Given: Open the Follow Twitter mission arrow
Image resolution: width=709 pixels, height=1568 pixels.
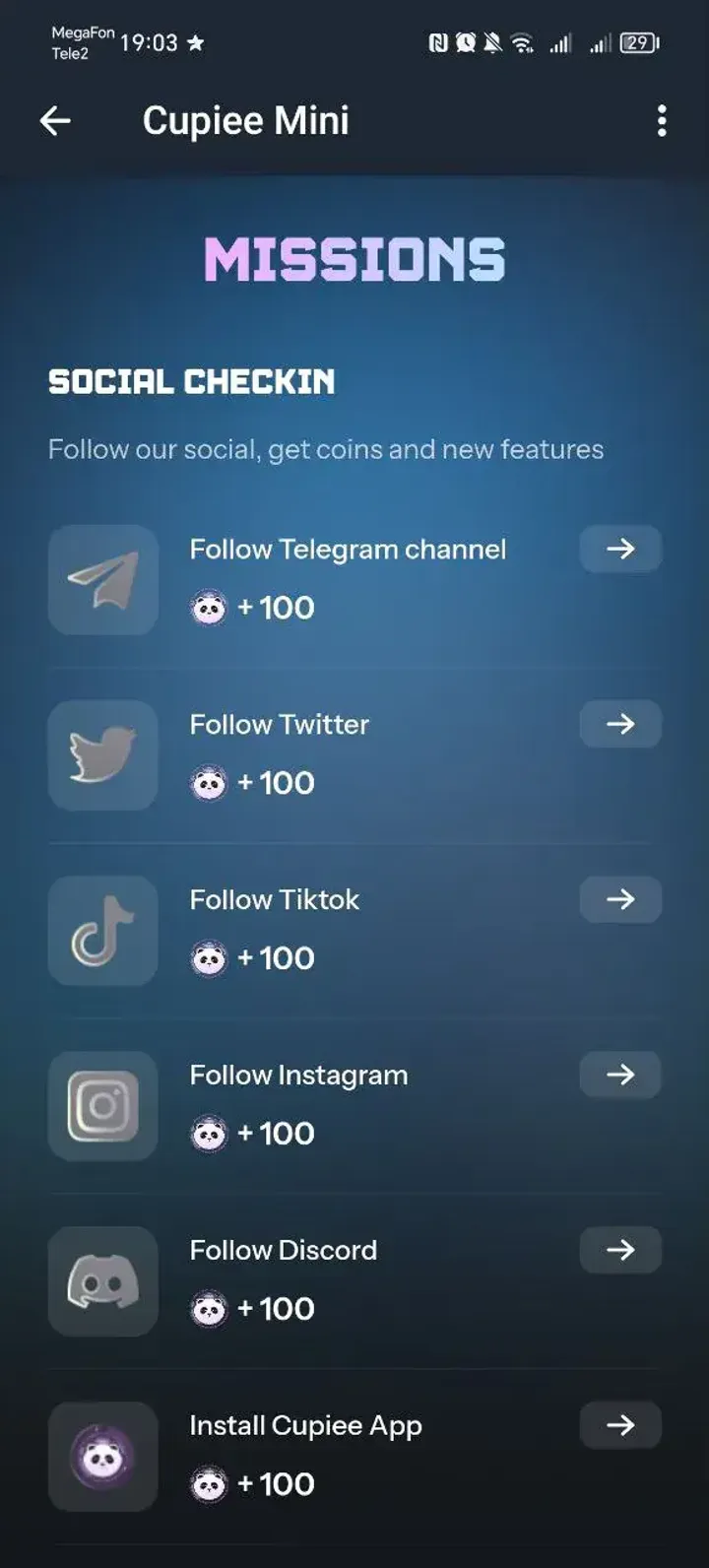Looking at the screenshot, I should click(620, 724).
